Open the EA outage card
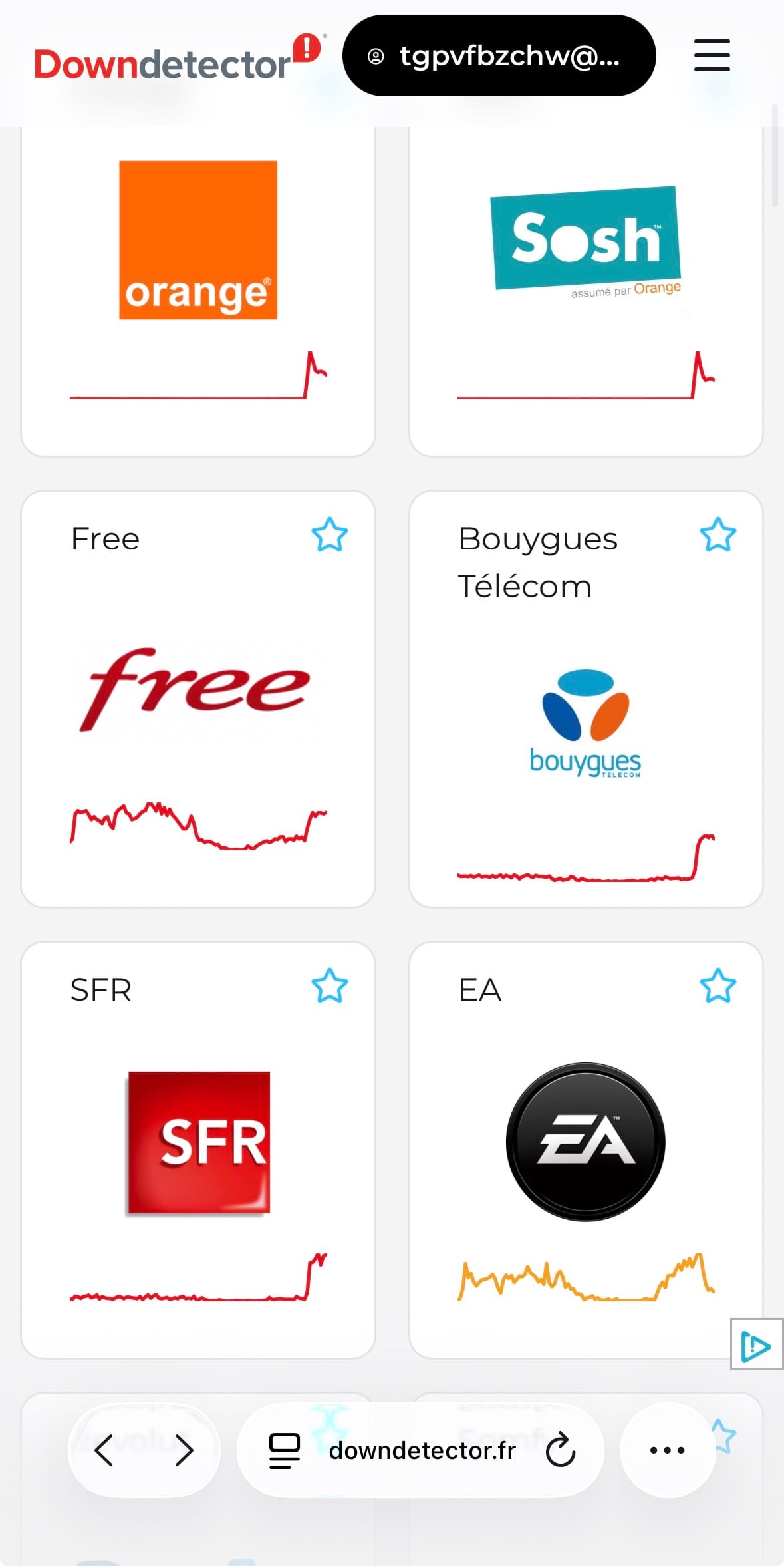The height and width of the screenshot is (1566, 784). coord(586,1150)
